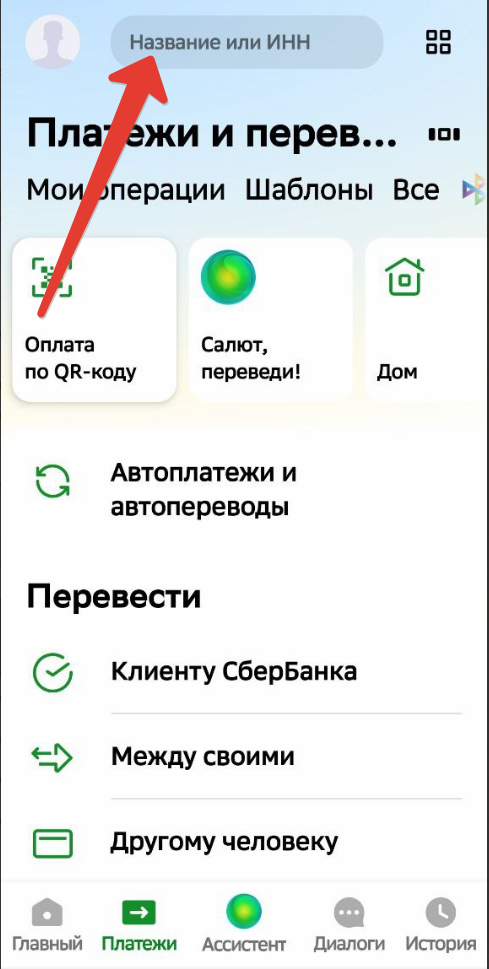Tap the «Название или ИНН» search field

247,42
